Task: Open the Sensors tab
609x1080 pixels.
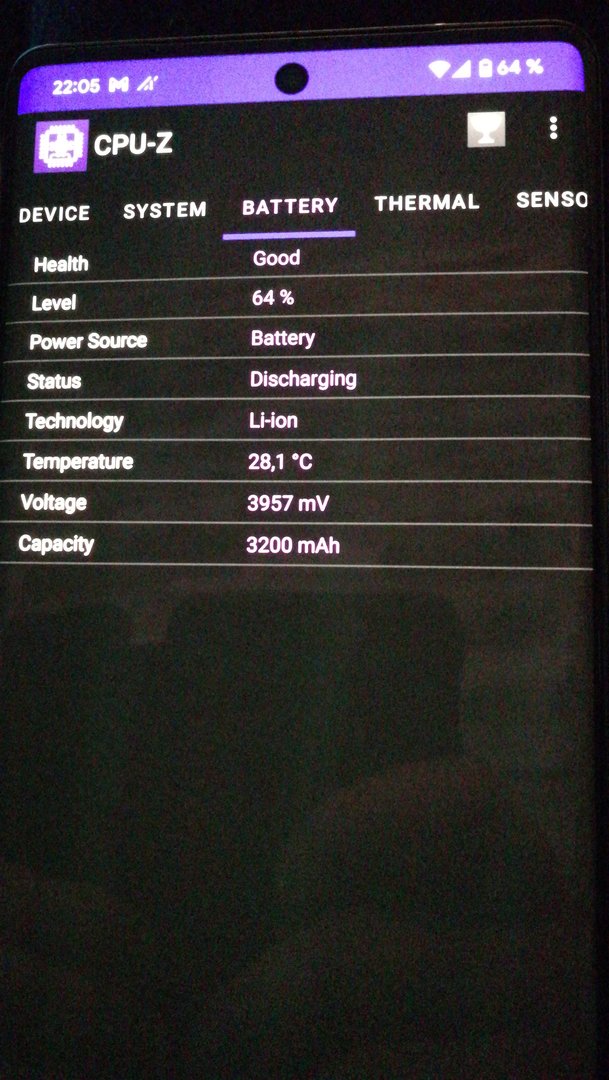Action: coord(551,200)
